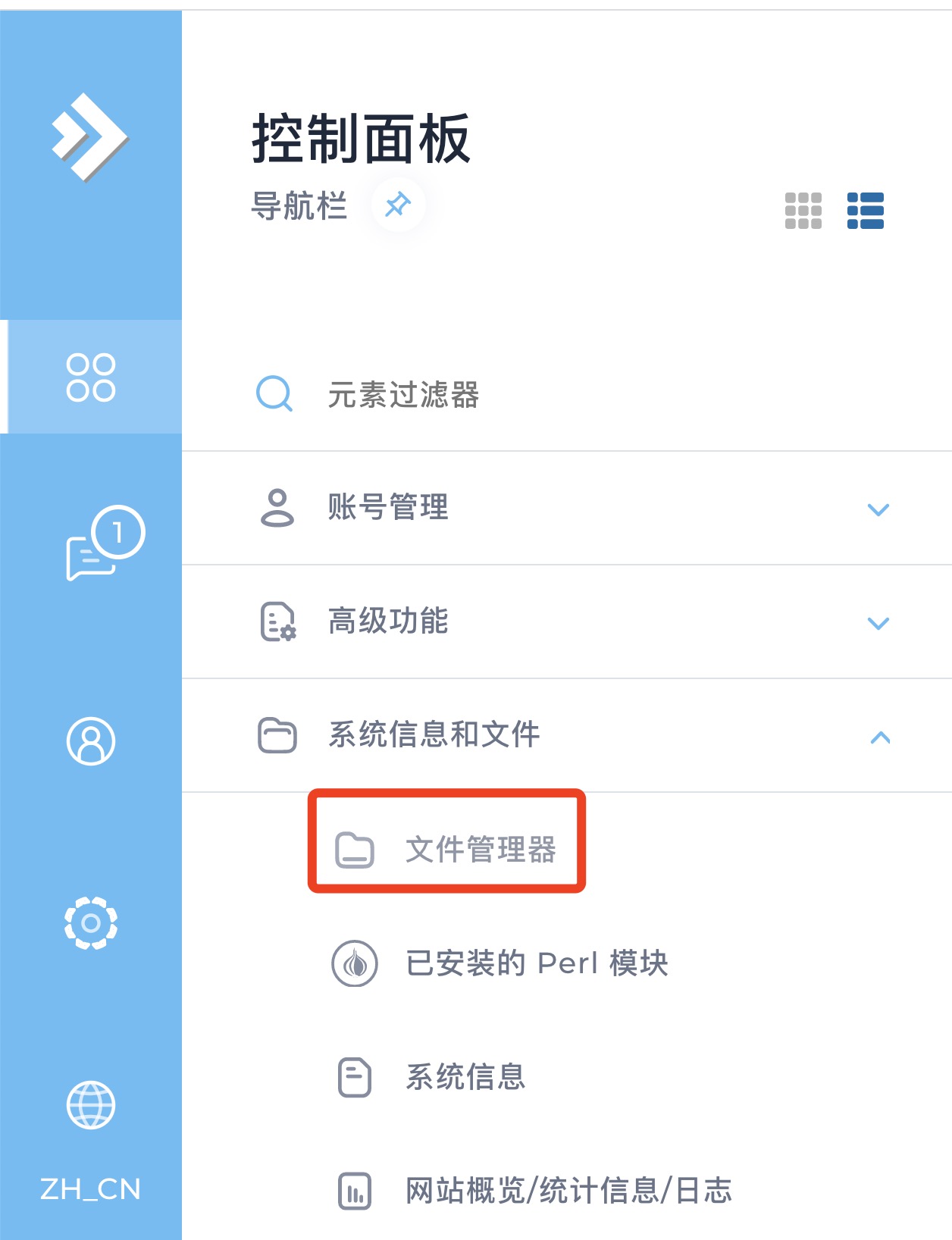Tap the 元素过滤器 search field

click(x=403, y=395)
